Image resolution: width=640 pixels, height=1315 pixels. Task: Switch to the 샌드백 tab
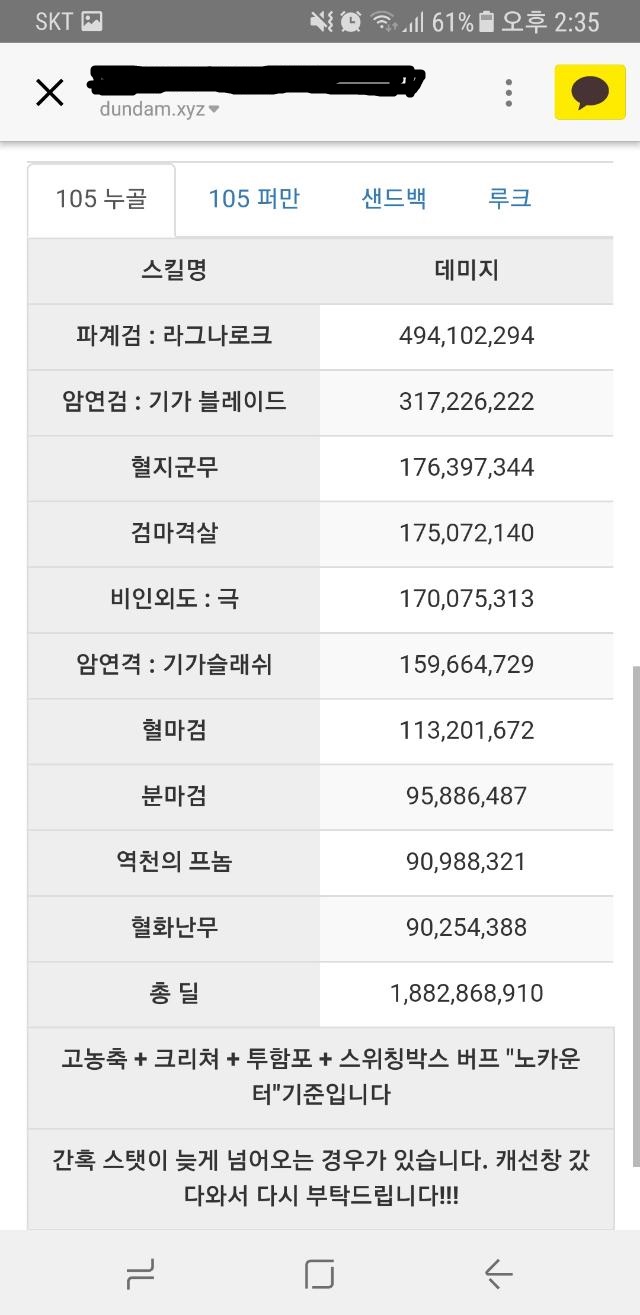click(x=394, y=198)
